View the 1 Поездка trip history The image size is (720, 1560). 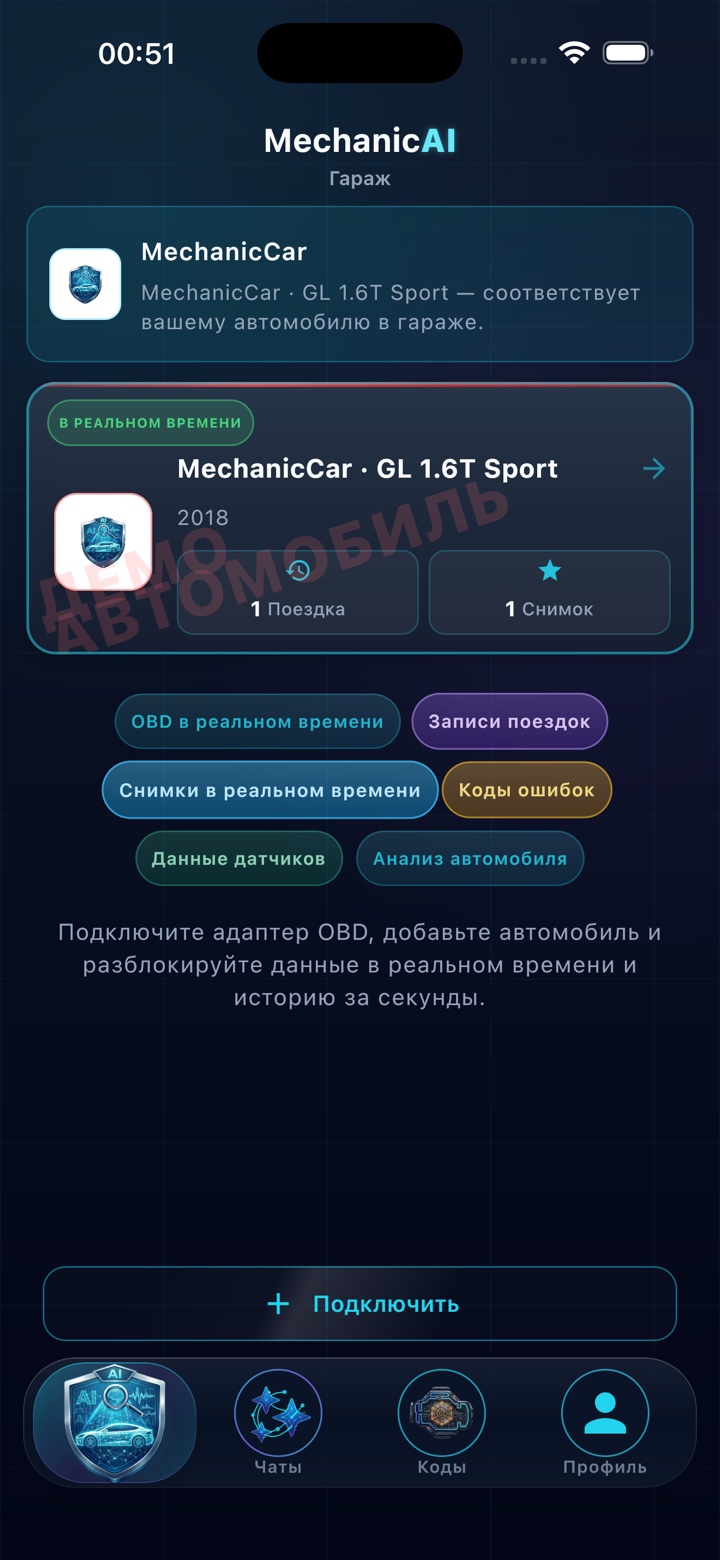(298, 592)
